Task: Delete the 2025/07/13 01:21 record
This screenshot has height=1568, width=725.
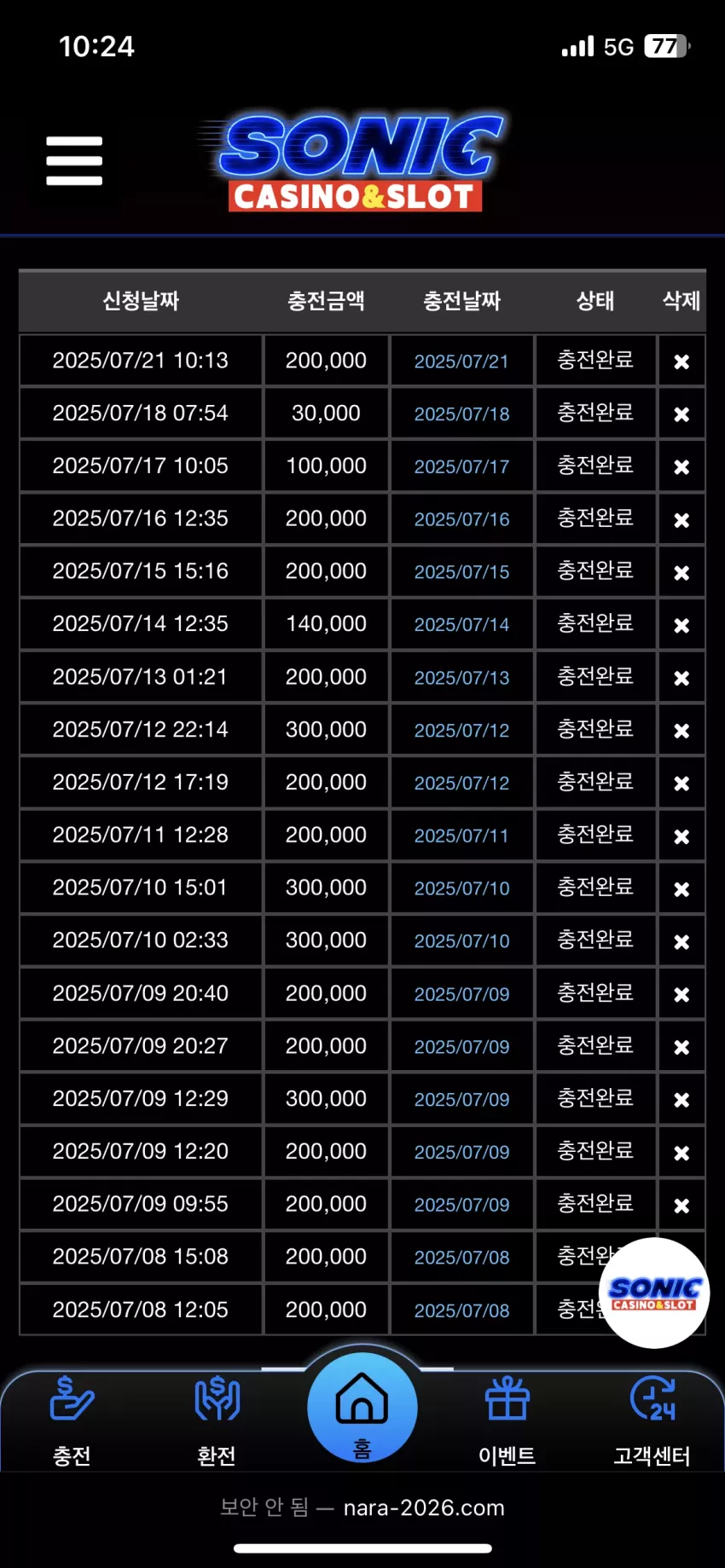Action: coord(681,679)
